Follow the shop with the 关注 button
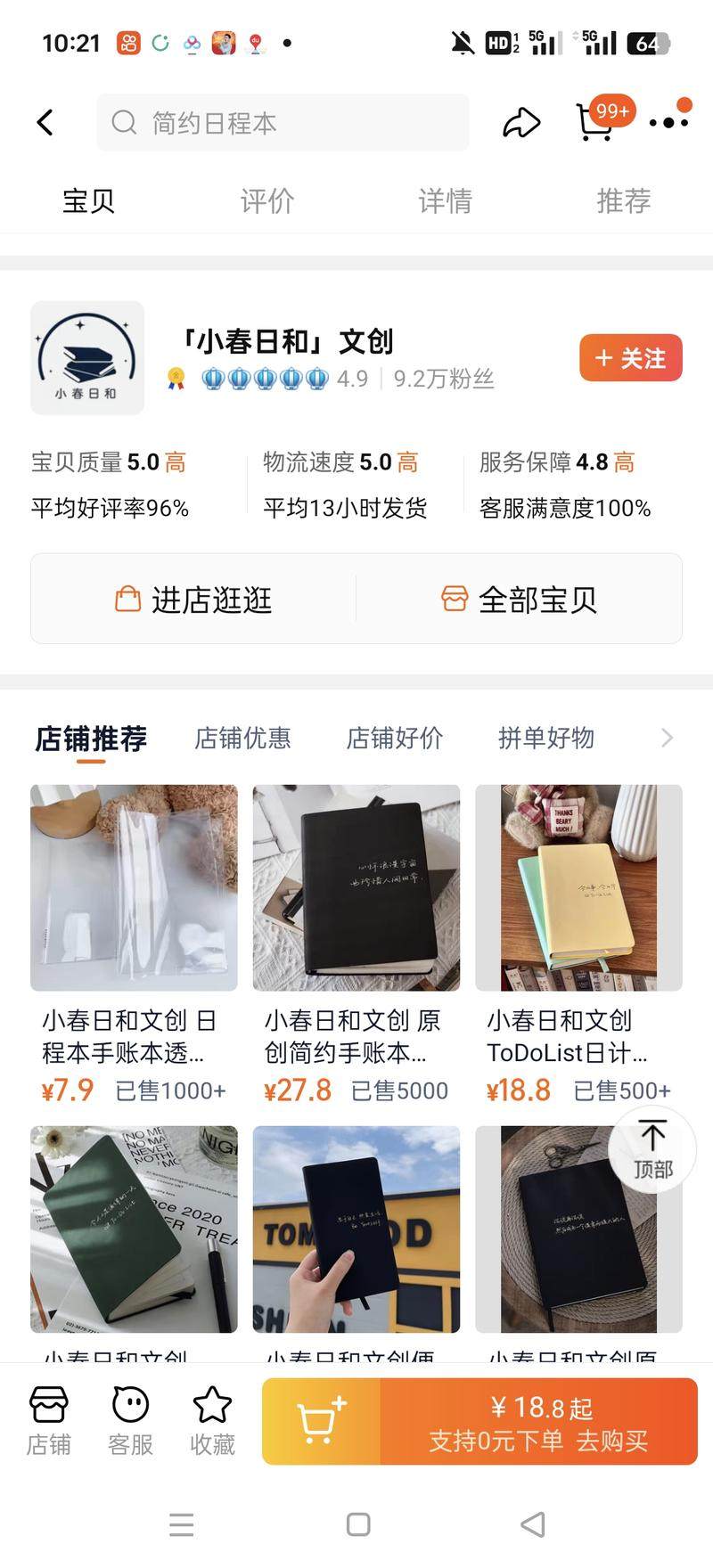713x1568 pixels. pyautogui.click(x=630, y=358)
